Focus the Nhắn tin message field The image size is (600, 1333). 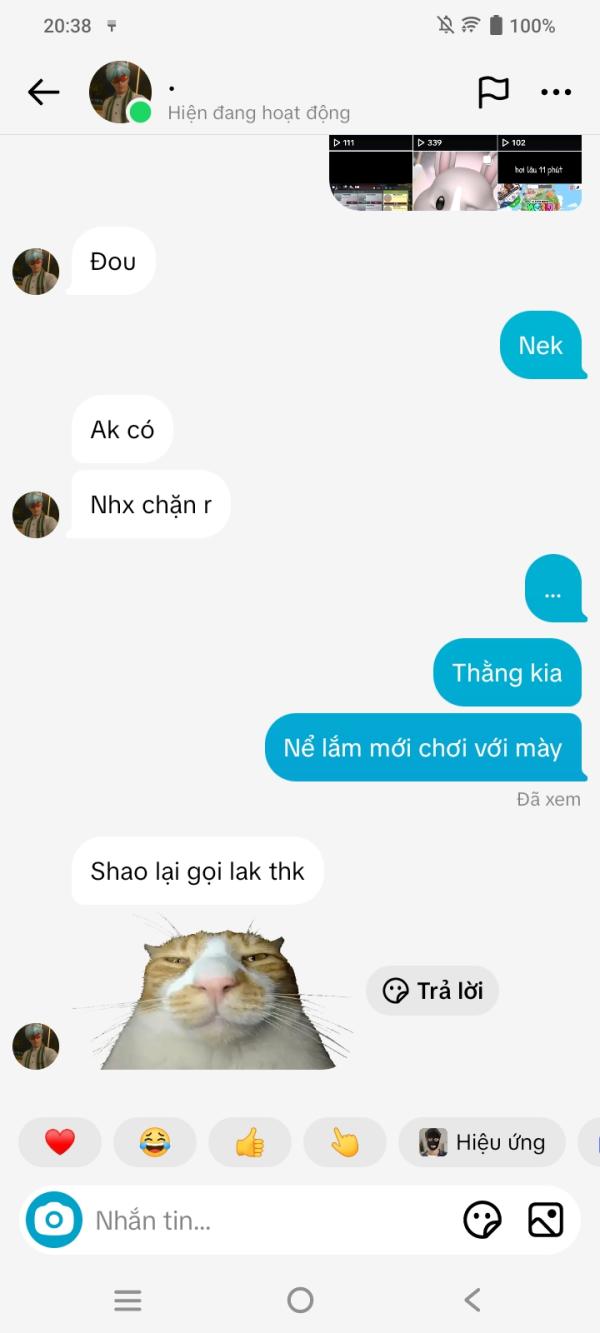[x=270, y=1220]
